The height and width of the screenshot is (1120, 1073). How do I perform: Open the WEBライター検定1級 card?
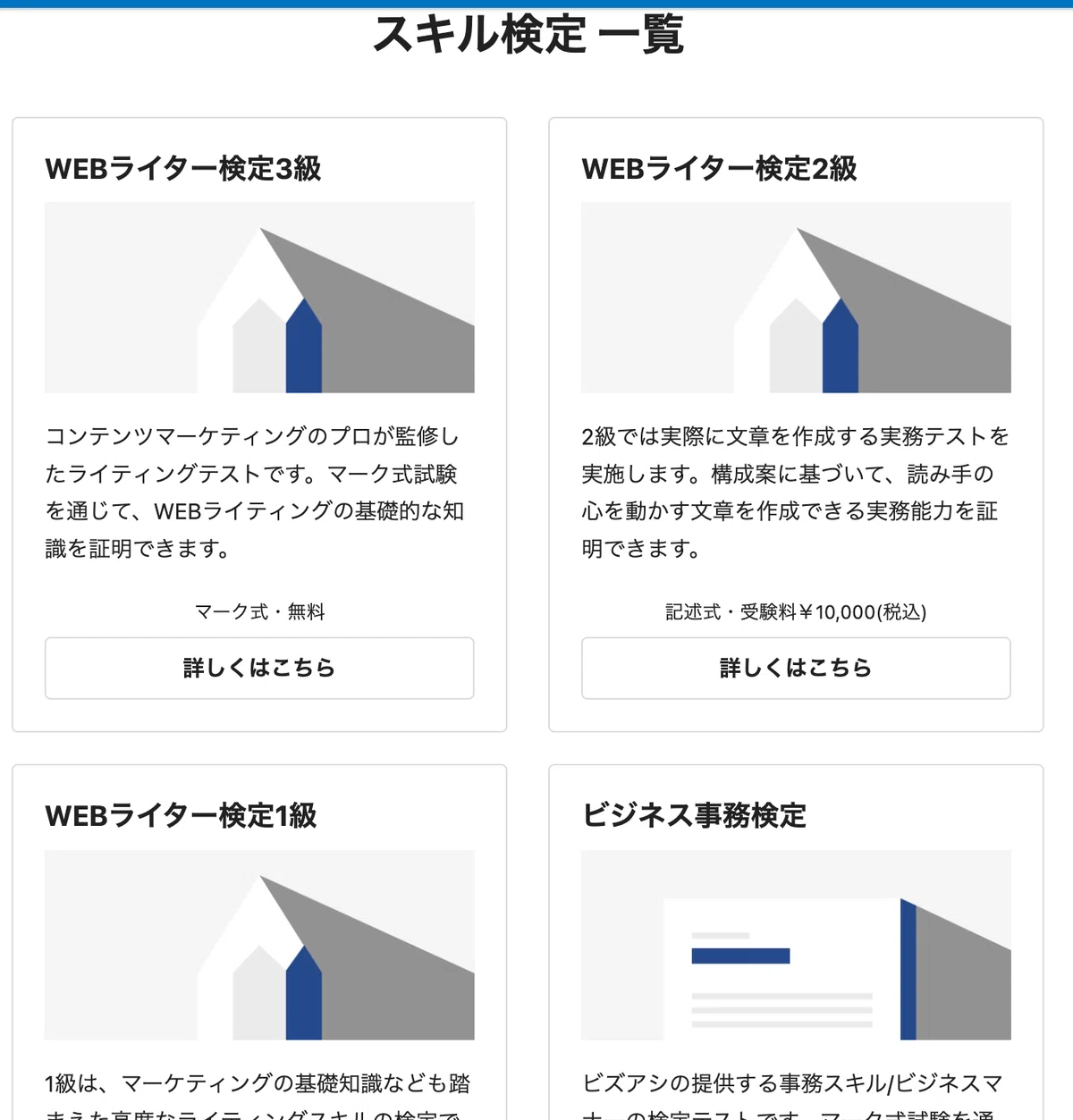pos(259,943)
